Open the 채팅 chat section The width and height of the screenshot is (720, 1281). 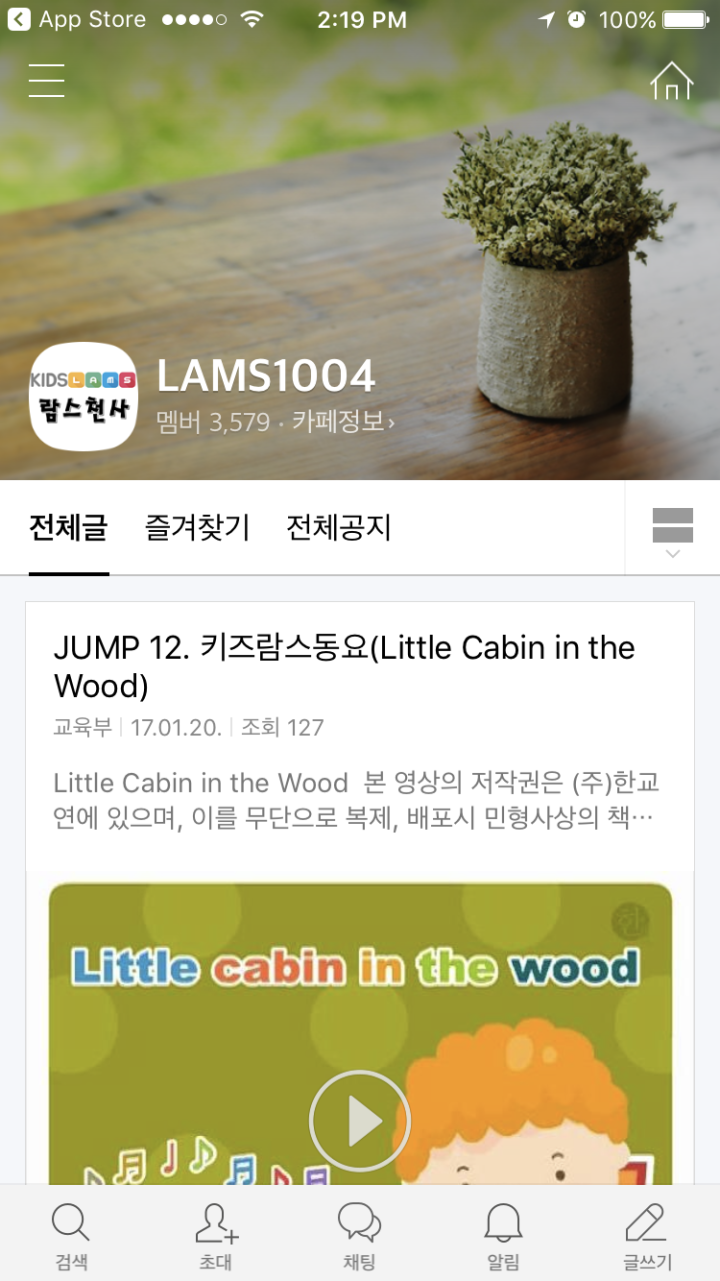[x=360, y=1236]
